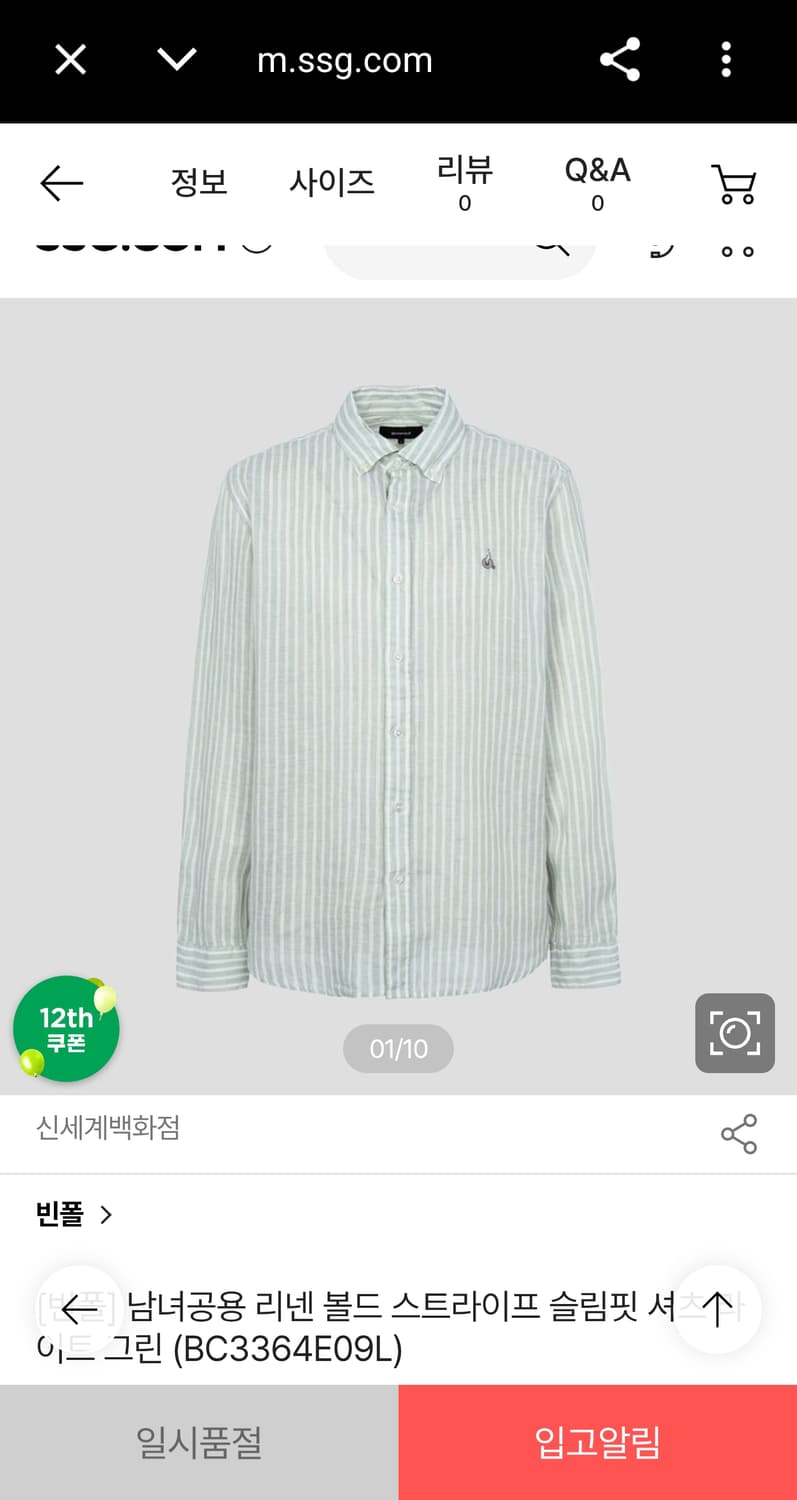Screen dimensions: 797x1500
Task: Tap the 01/10 image page indicator
Action: point(398,1047)
